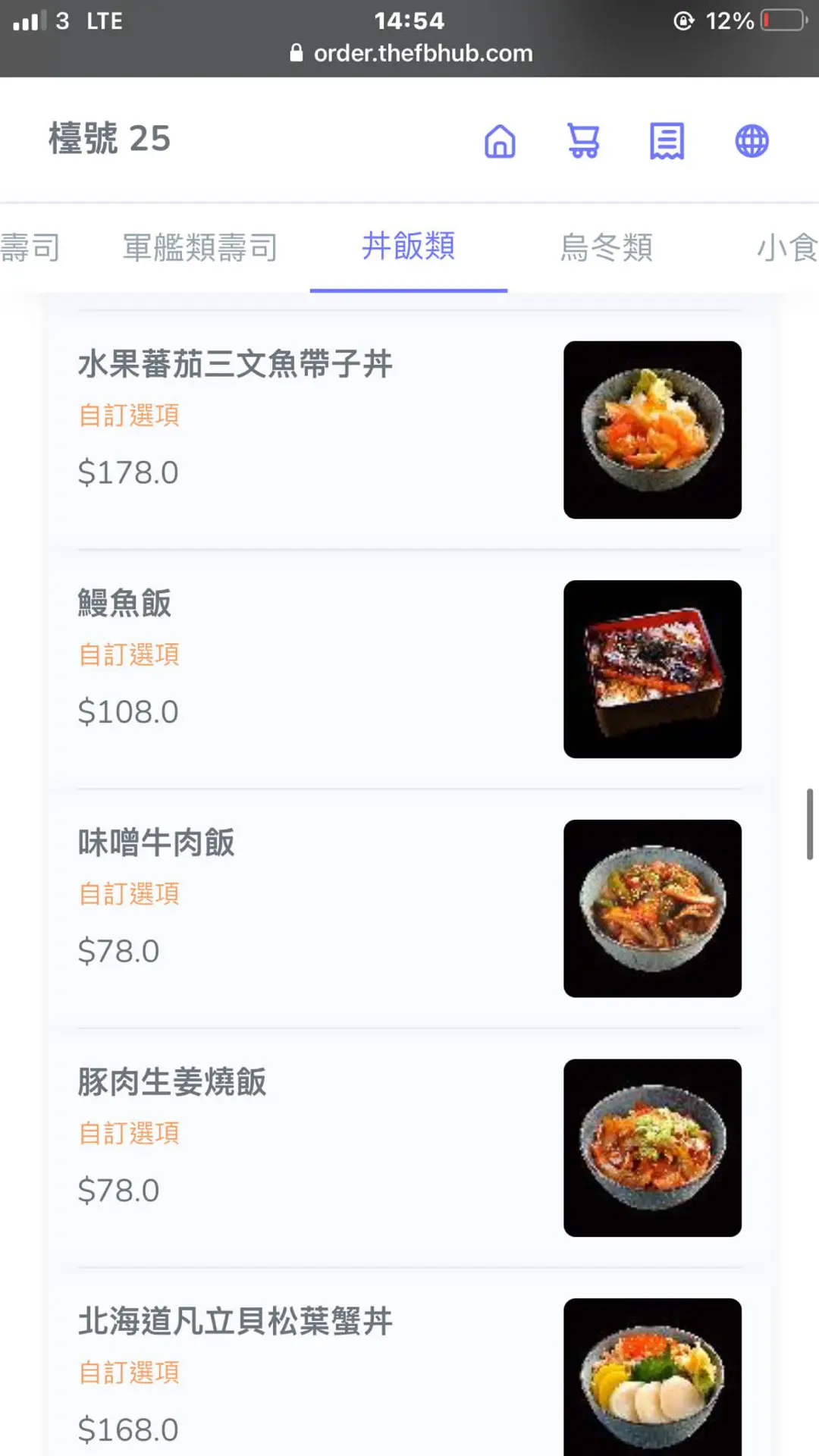Switch to the 壽司 tab
This screenshot has width=819, height=1456.
[30, 247]
